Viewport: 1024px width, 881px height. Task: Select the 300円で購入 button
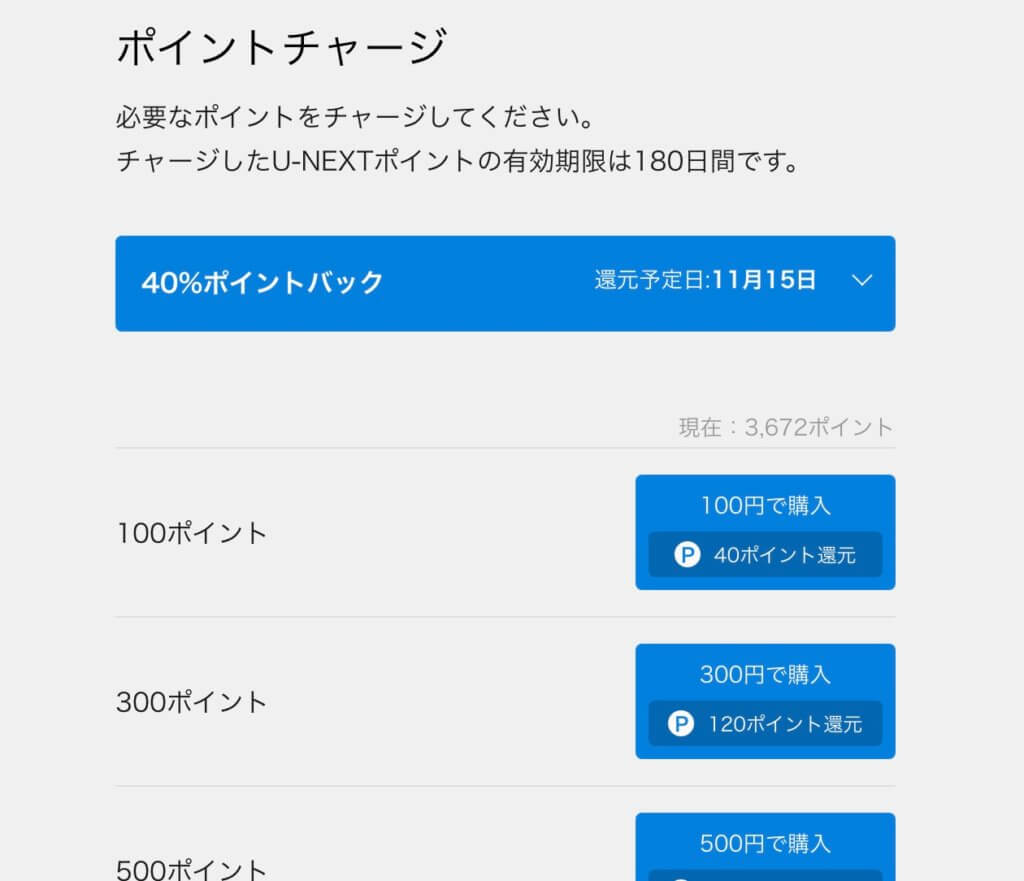pyautogui.click(x=765, y=676)
